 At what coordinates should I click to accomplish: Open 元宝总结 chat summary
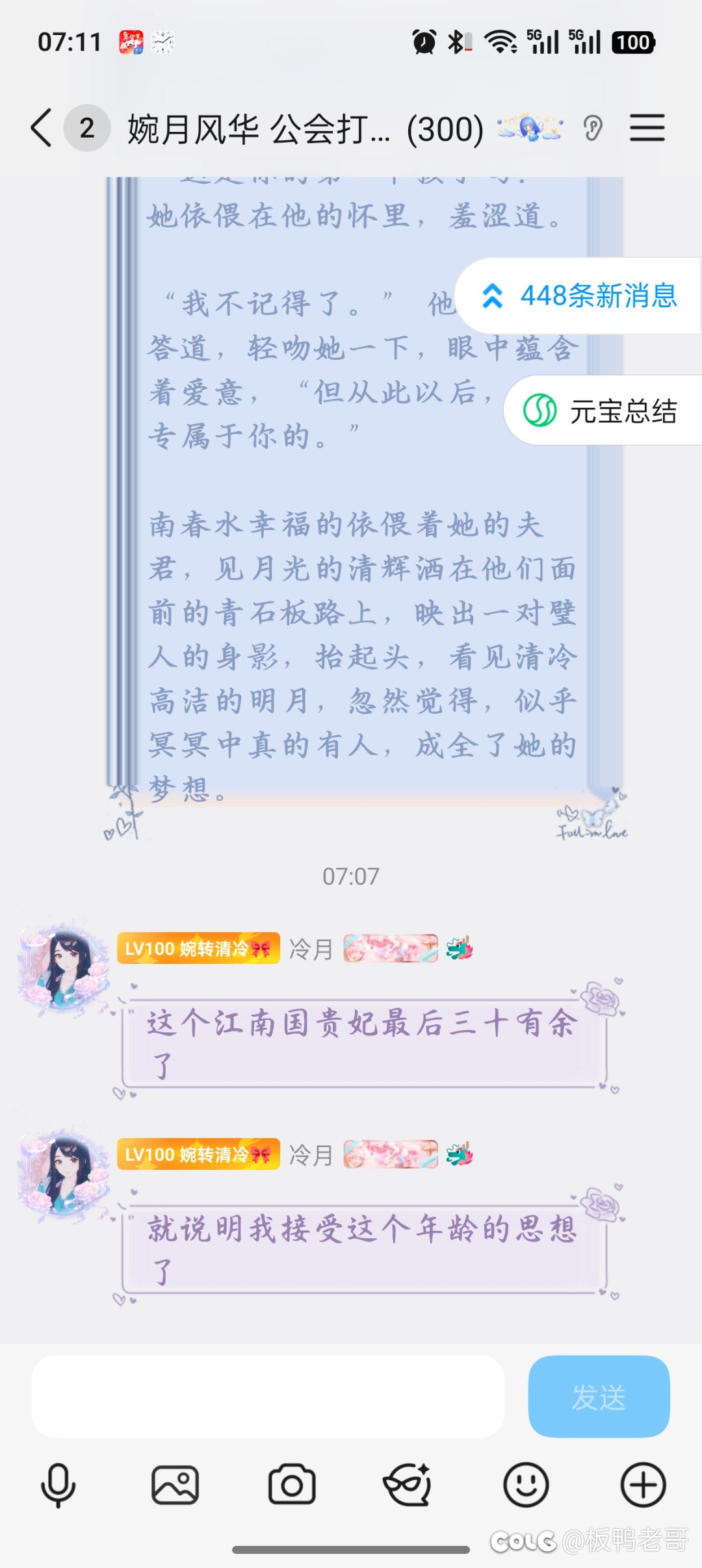click(602, 411)
